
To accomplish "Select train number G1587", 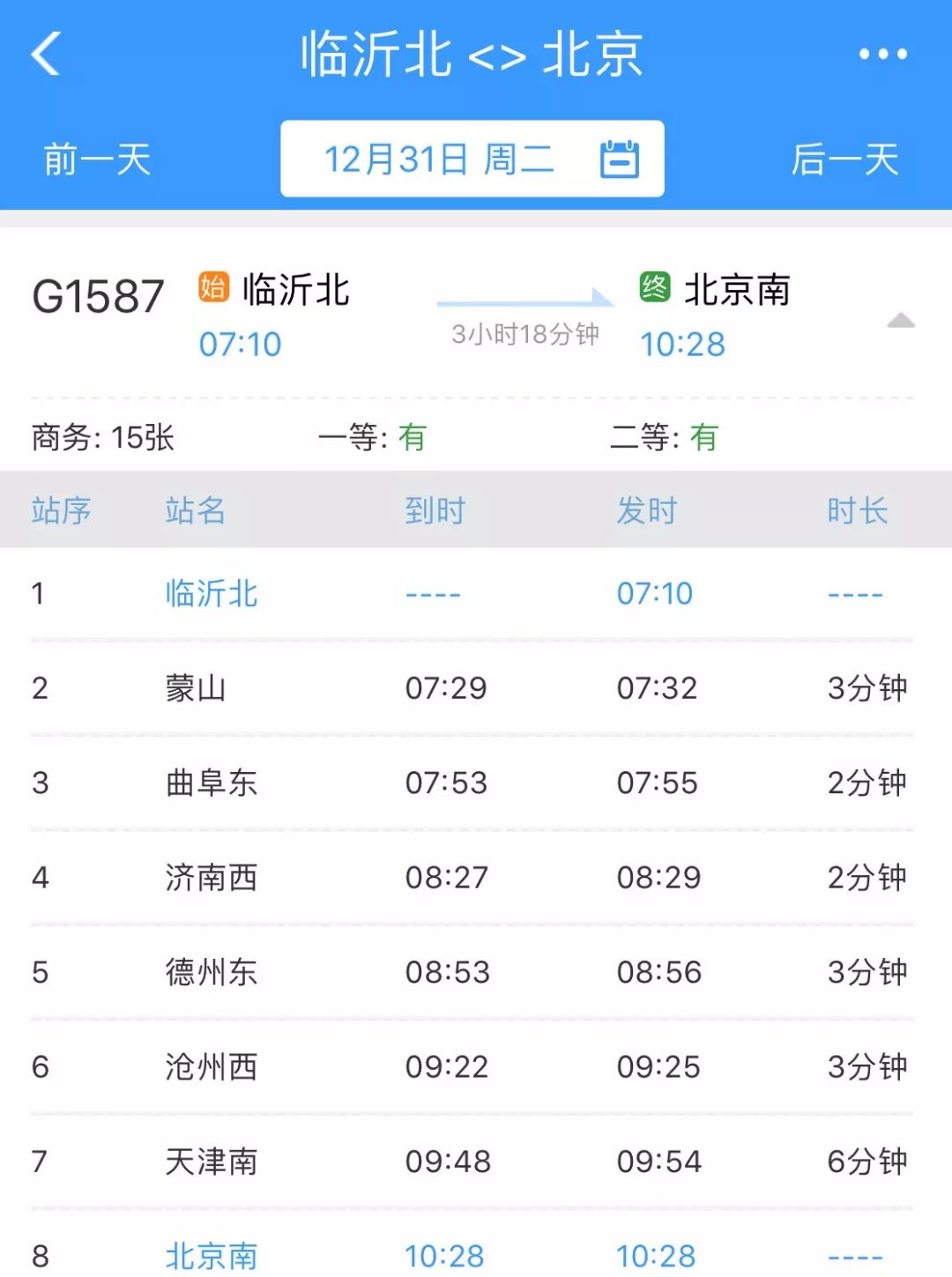I will 97,295.
